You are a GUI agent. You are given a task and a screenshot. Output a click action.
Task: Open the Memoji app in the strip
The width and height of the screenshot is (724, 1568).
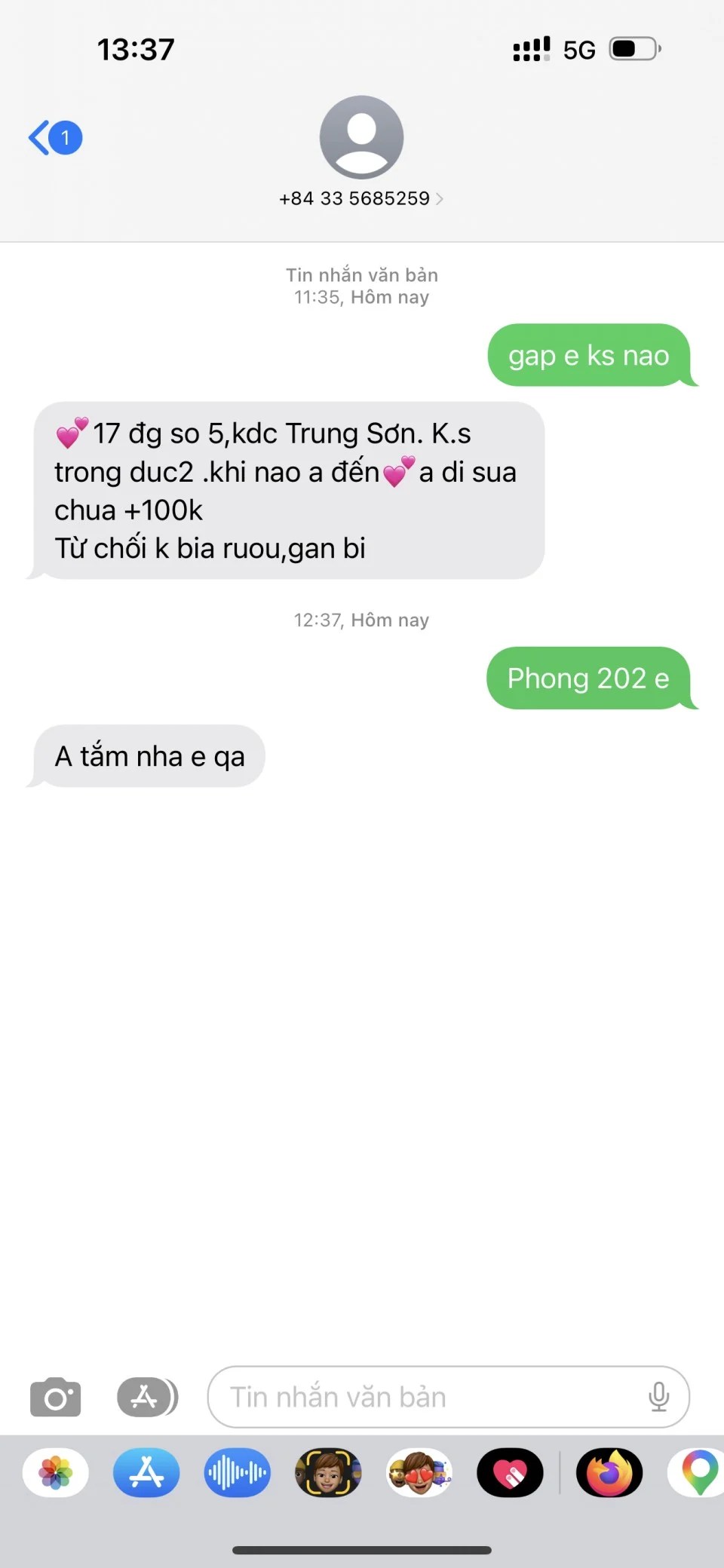pyautogui.click(x=328, y=1472)
